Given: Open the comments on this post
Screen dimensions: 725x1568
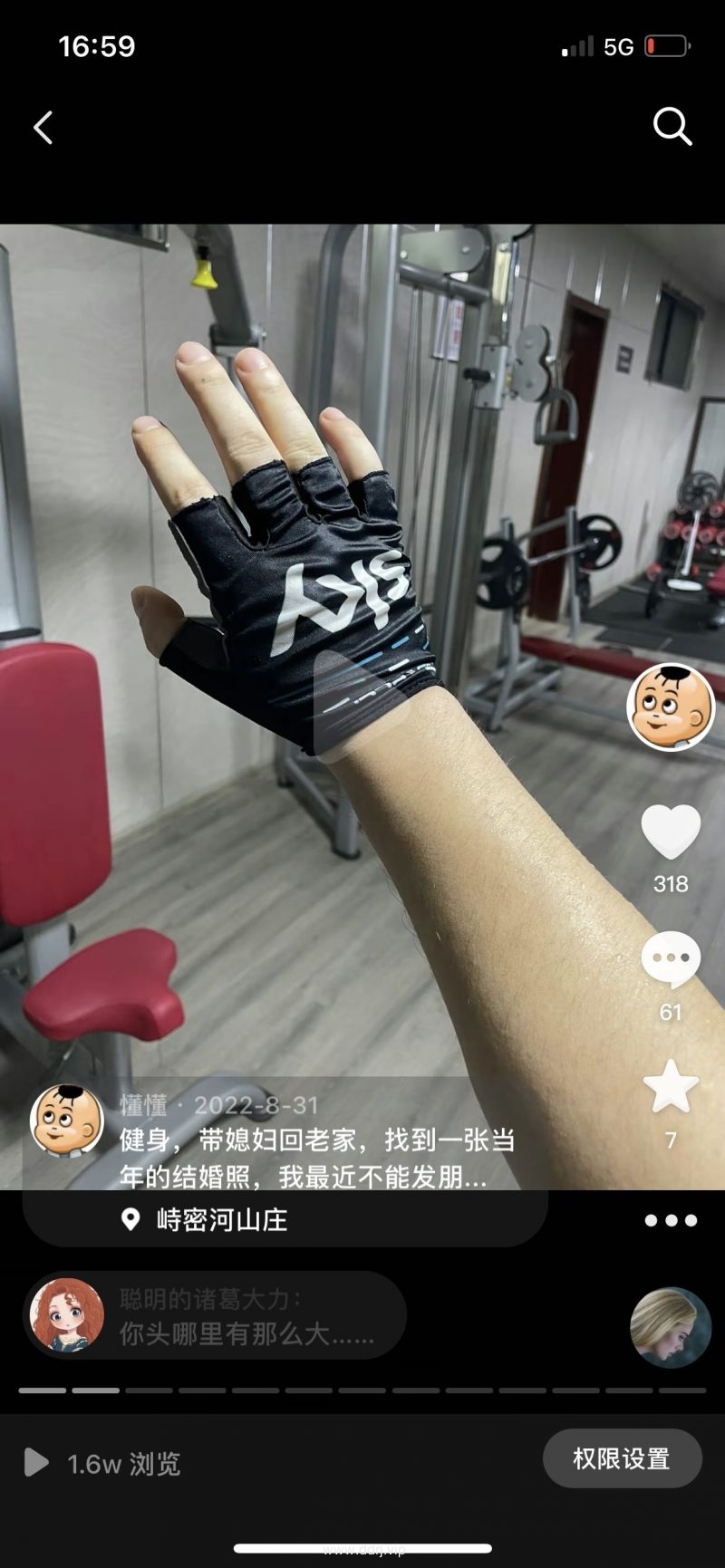Looking at the screenshot, I should (671, 960).
